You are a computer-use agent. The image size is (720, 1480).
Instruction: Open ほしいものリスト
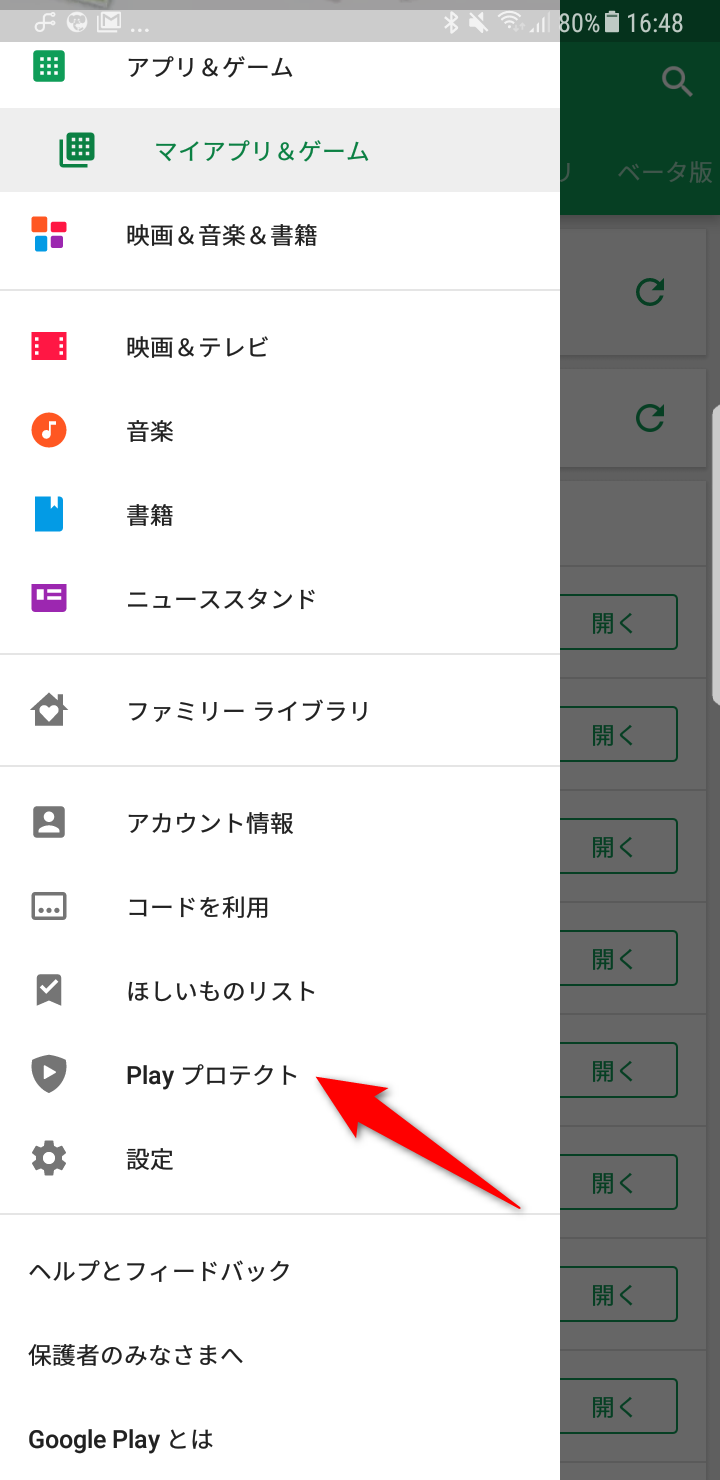coord(280,991)
